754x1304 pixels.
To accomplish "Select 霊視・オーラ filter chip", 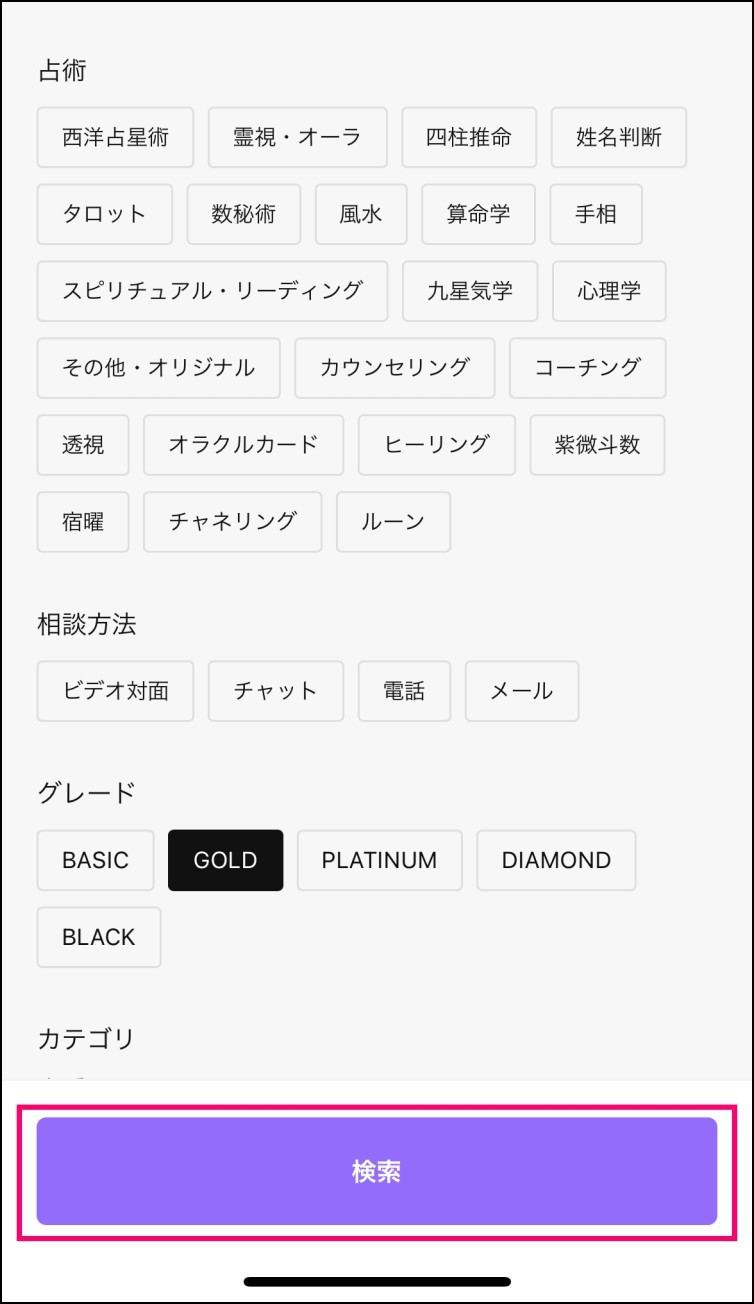I will coord(297,137).
